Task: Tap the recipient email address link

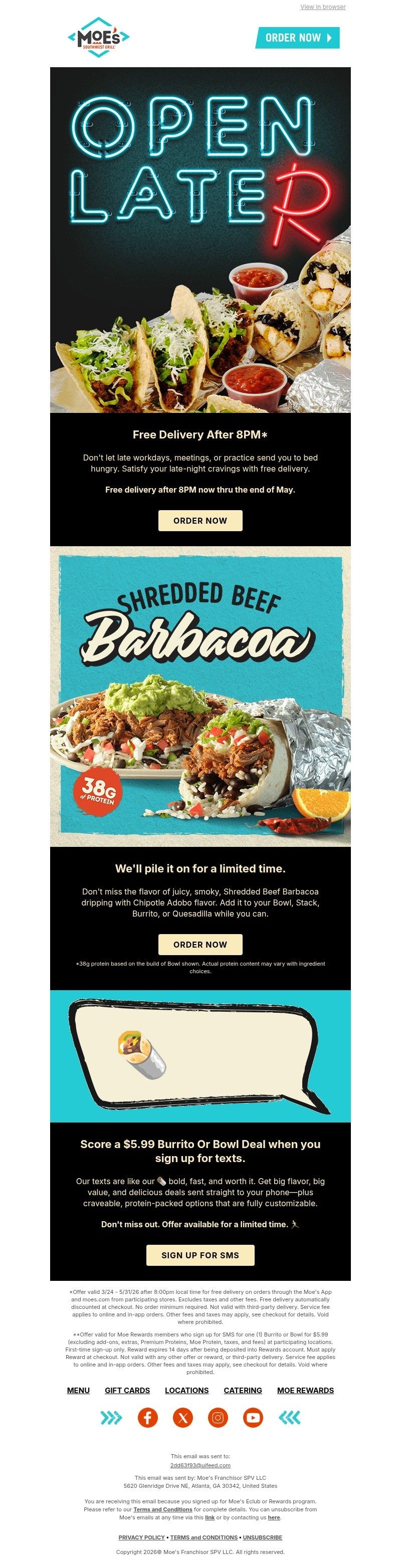Action: coord(200,1465)
